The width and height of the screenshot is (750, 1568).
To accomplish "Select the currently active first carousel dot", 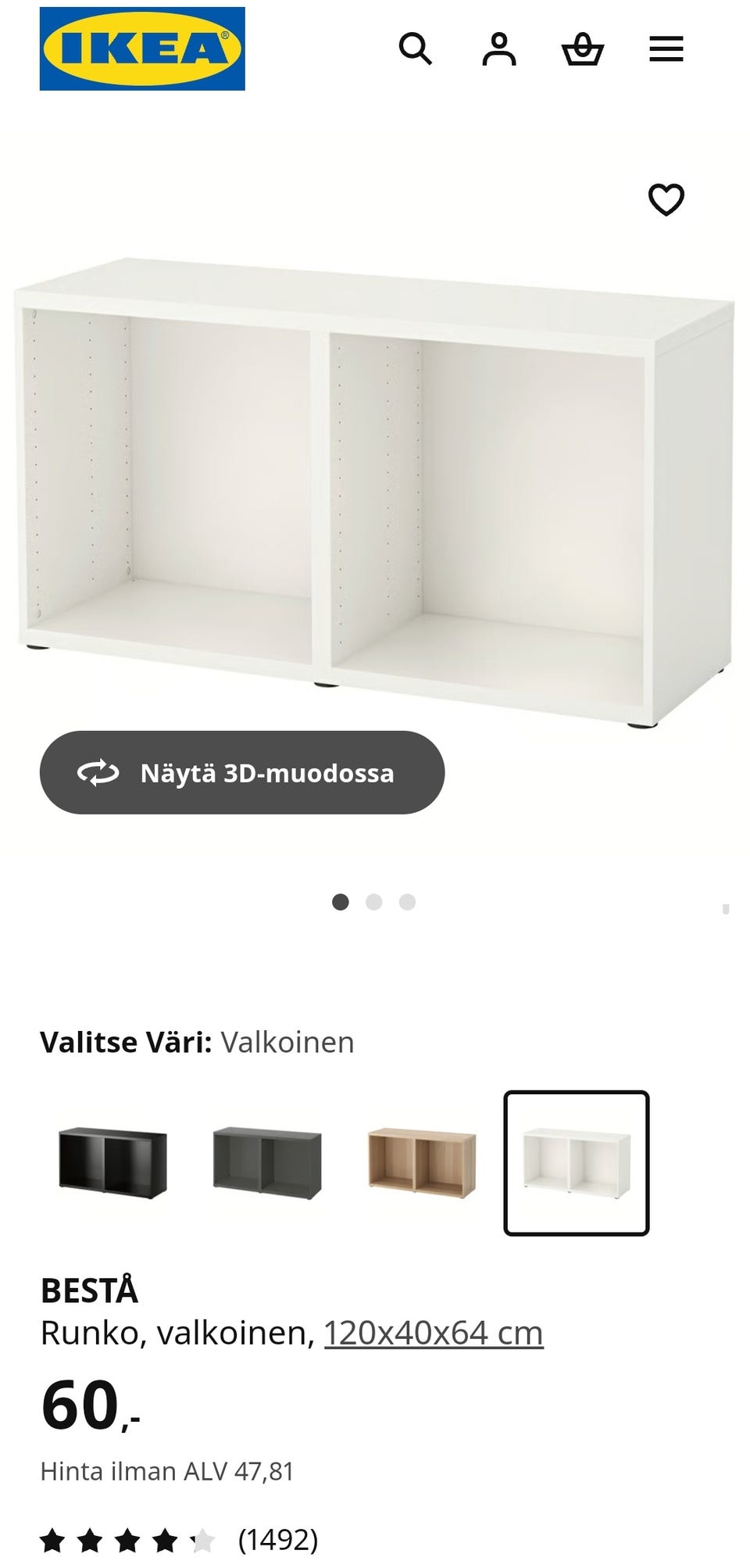I will (x=341, y=903).
